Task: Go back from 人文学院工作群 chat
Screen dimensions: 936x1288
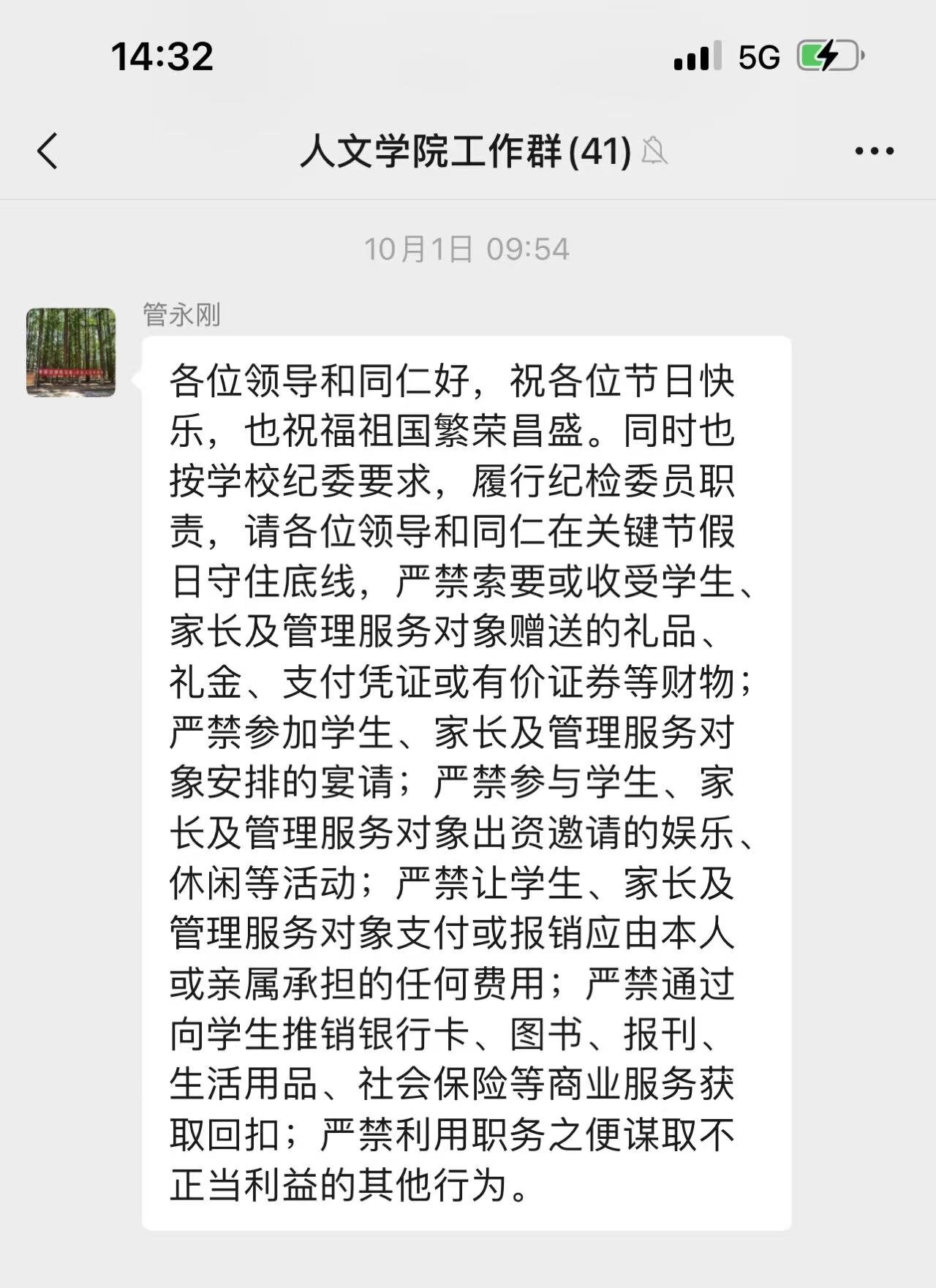Action: [48, 151]
